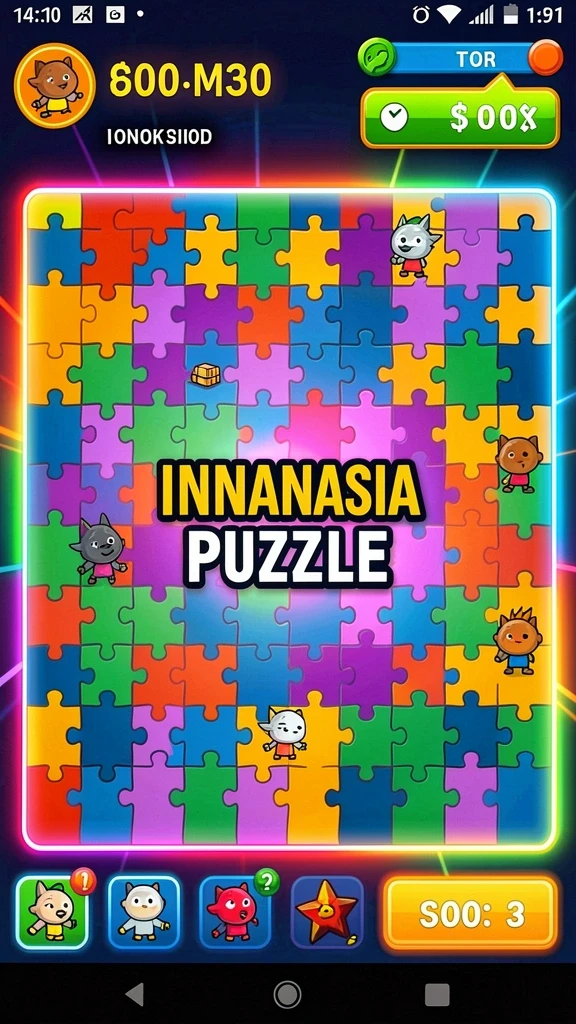The width and height of the screenshot is (576, 1024).
Task: Return to the home screen via home button
Action: coord(287,994)
